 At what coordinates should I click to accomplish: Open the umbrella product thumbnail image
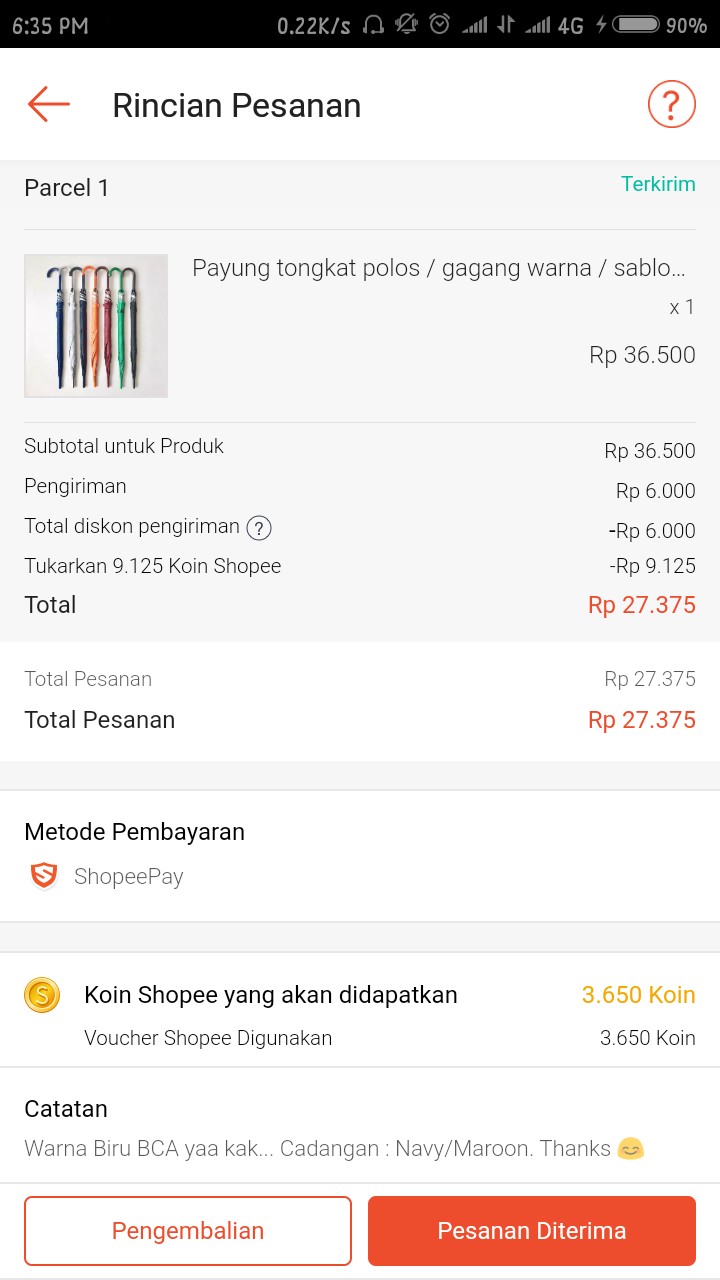point(95,325)
